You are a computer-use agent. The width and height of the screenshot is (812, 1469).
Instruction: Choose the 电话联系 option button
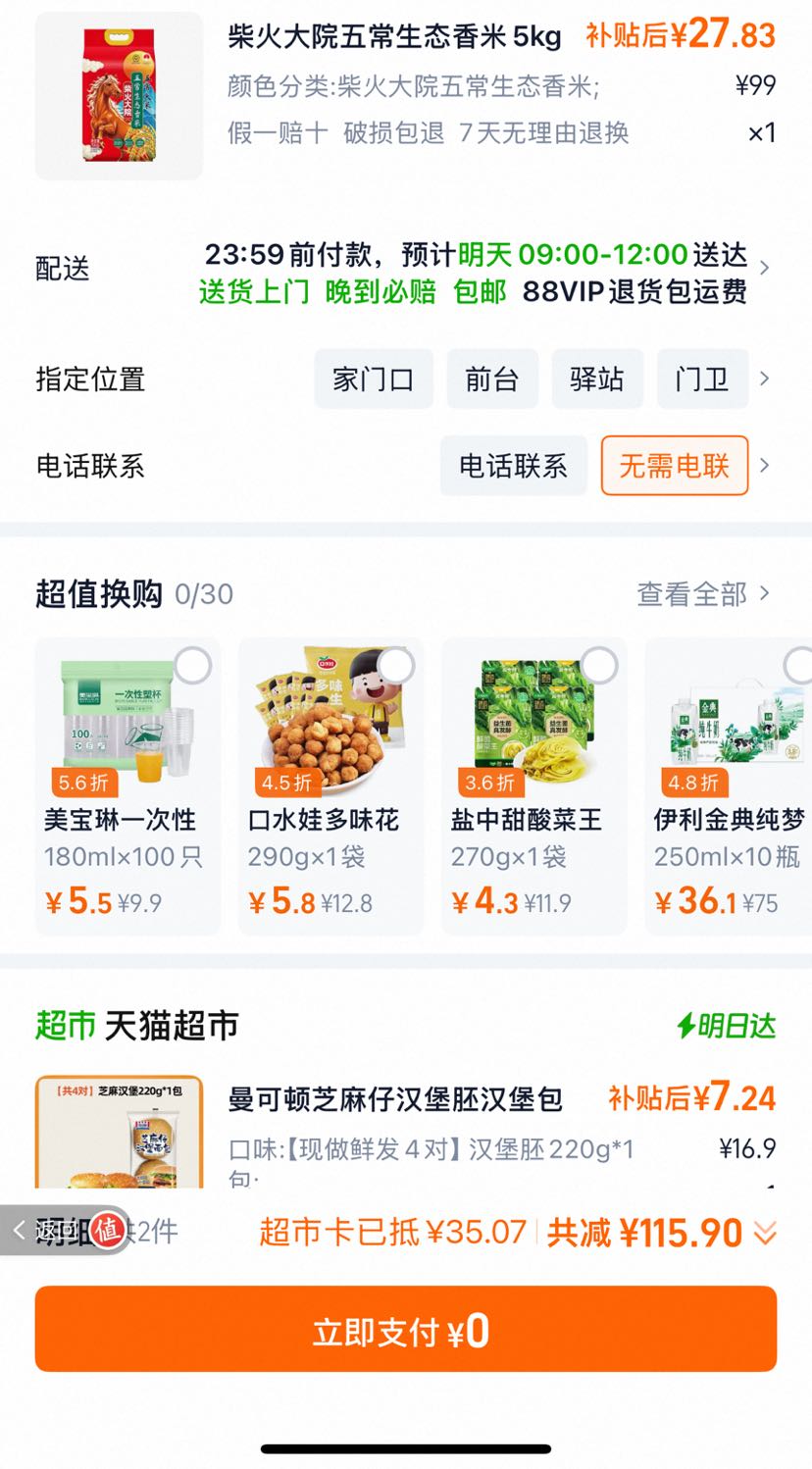point(514,466)
